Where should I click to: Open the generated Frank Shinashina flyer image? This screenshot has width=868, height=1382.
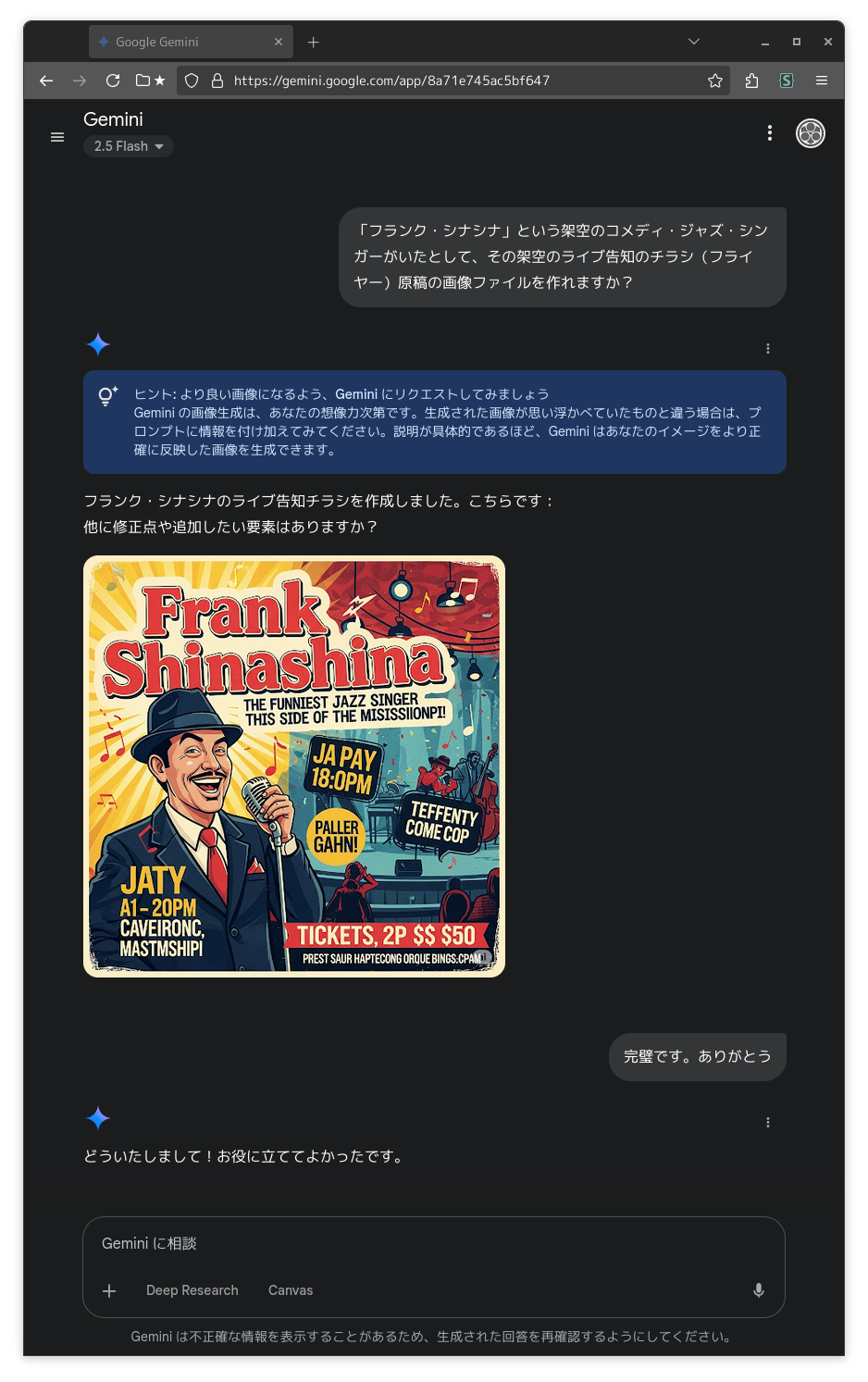(294, 766)
